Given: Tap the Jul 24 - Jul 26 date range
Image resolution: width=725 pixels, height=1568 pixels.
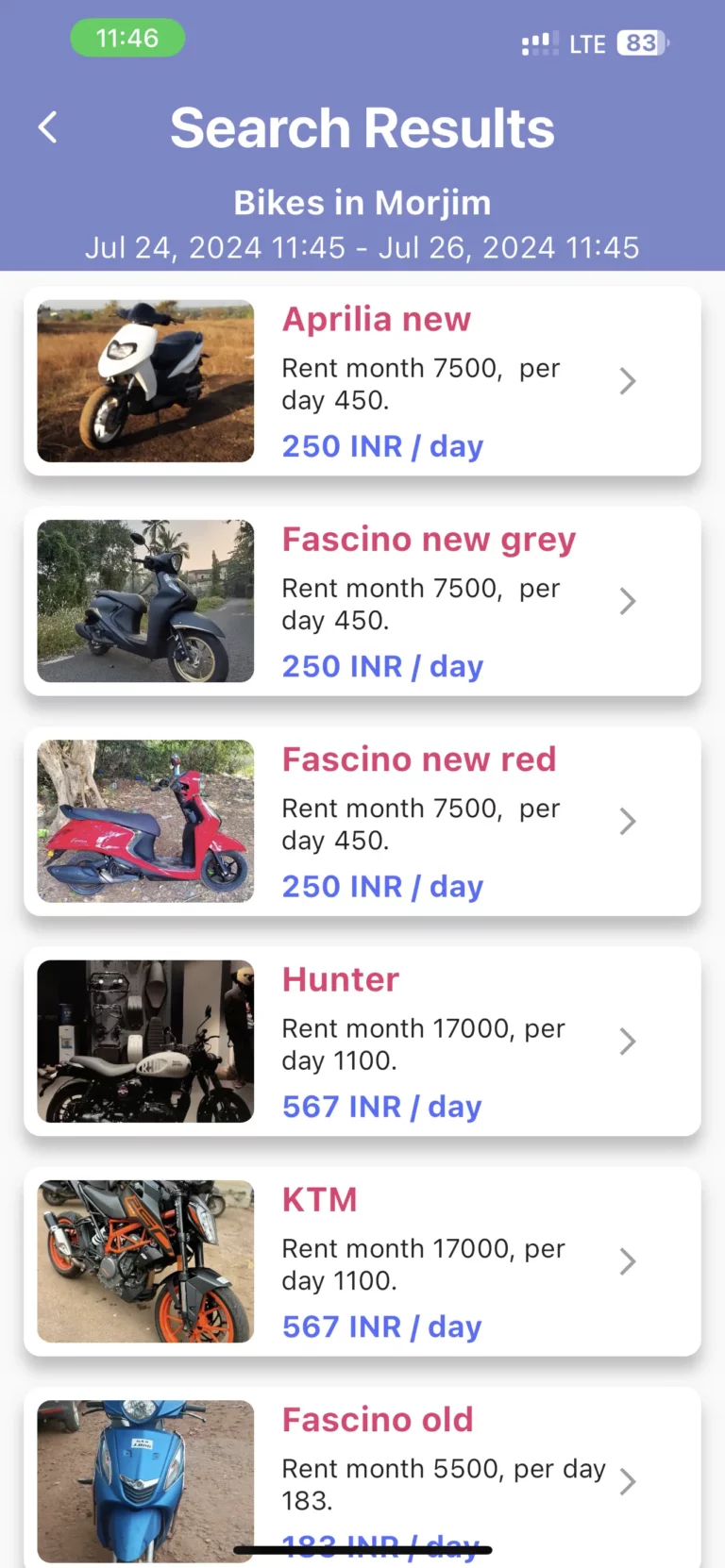Looking at the screenshot, I should (x=362, y=247).
